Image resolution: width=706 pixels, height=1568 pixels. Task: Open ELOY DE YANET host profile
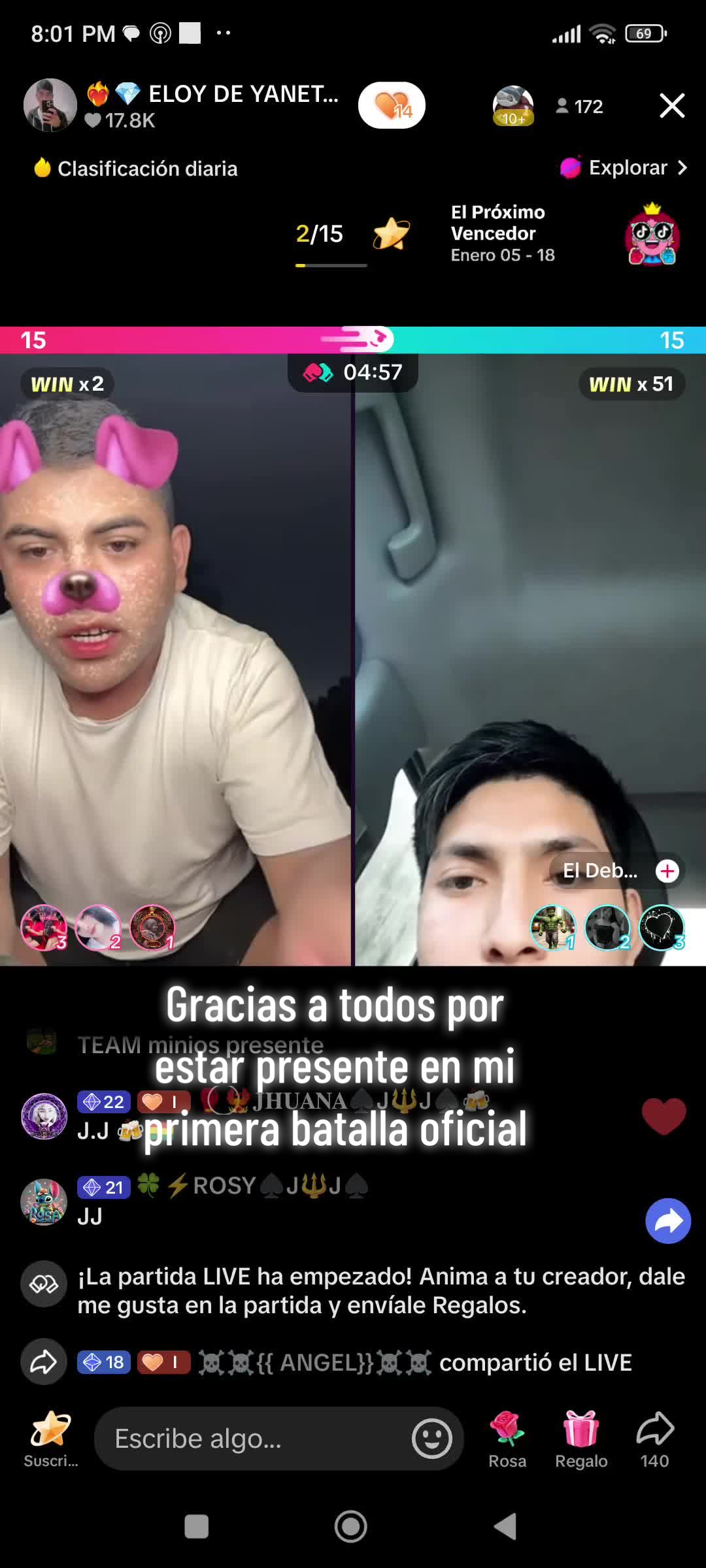point(50,105)
